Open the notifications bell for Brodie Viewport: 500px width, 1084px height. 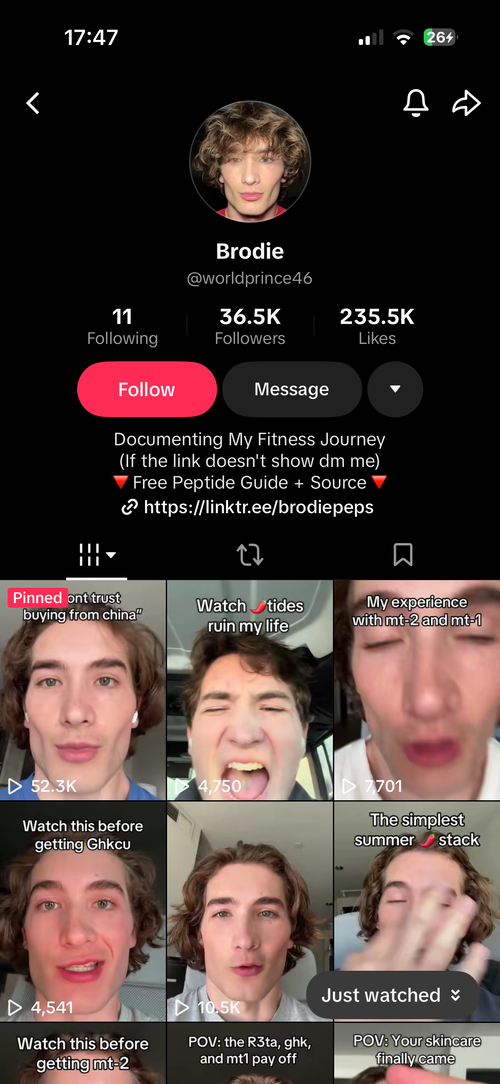coord(415,103)
